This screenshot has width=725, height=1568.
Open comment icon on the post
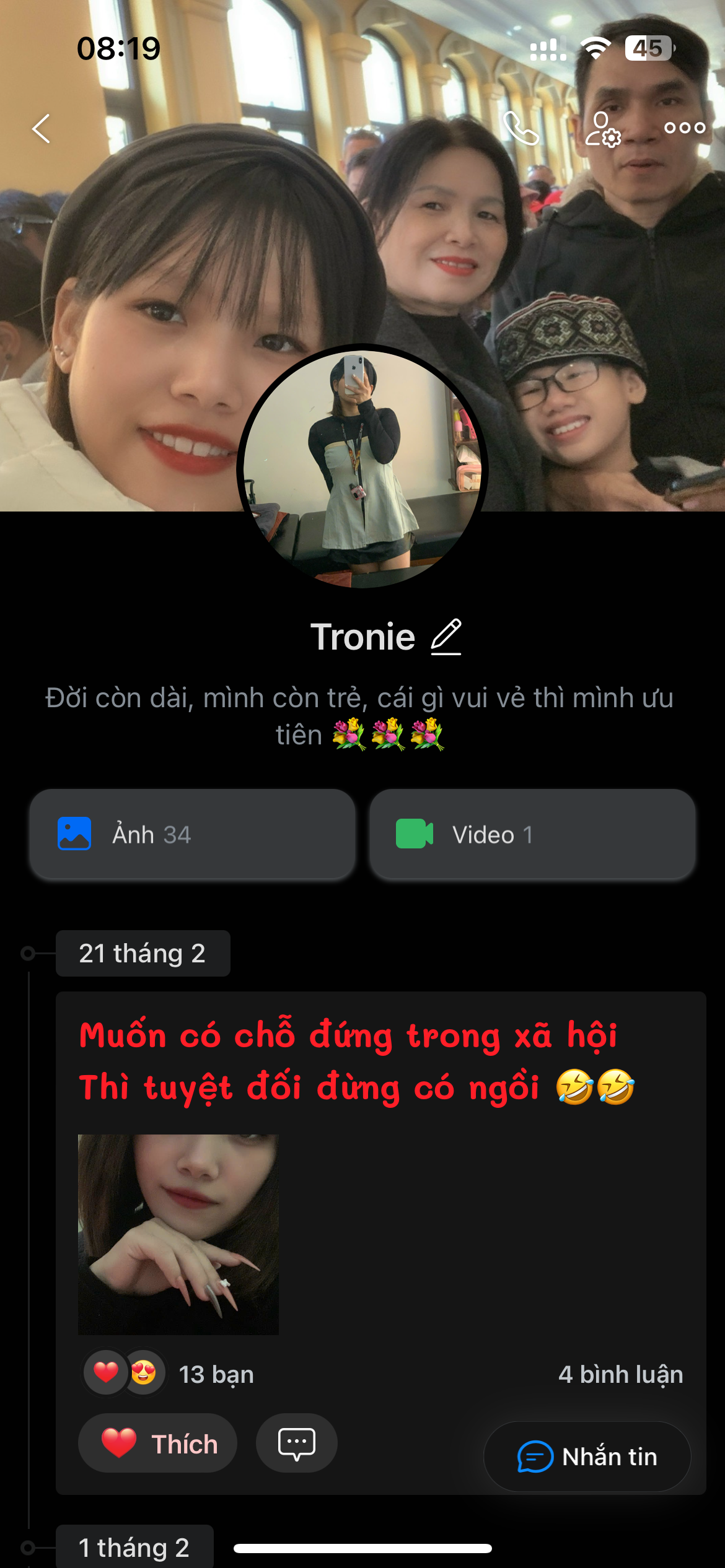click(297, 1443)
